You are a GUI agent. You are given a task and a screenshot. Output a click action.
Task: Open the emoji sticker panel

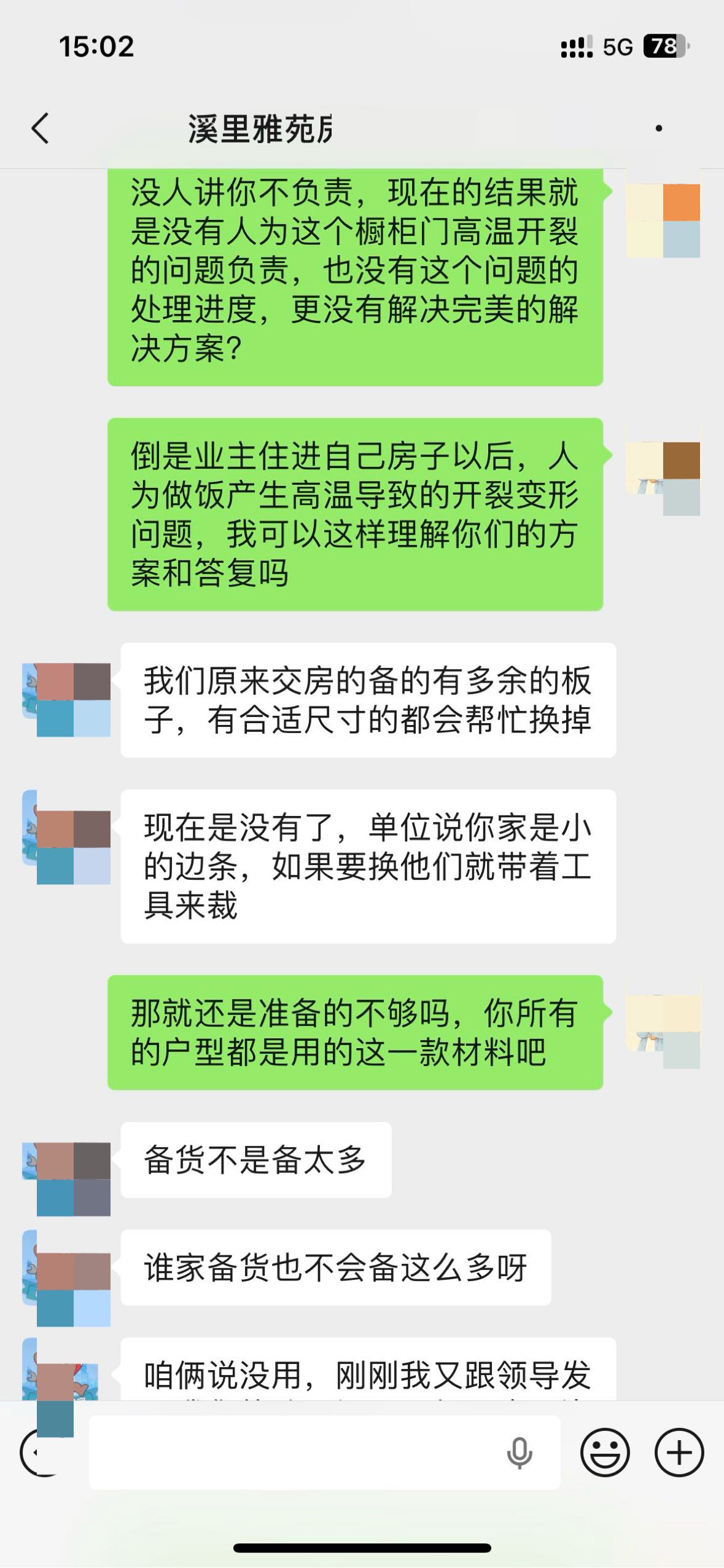(x=605, y=1452)
